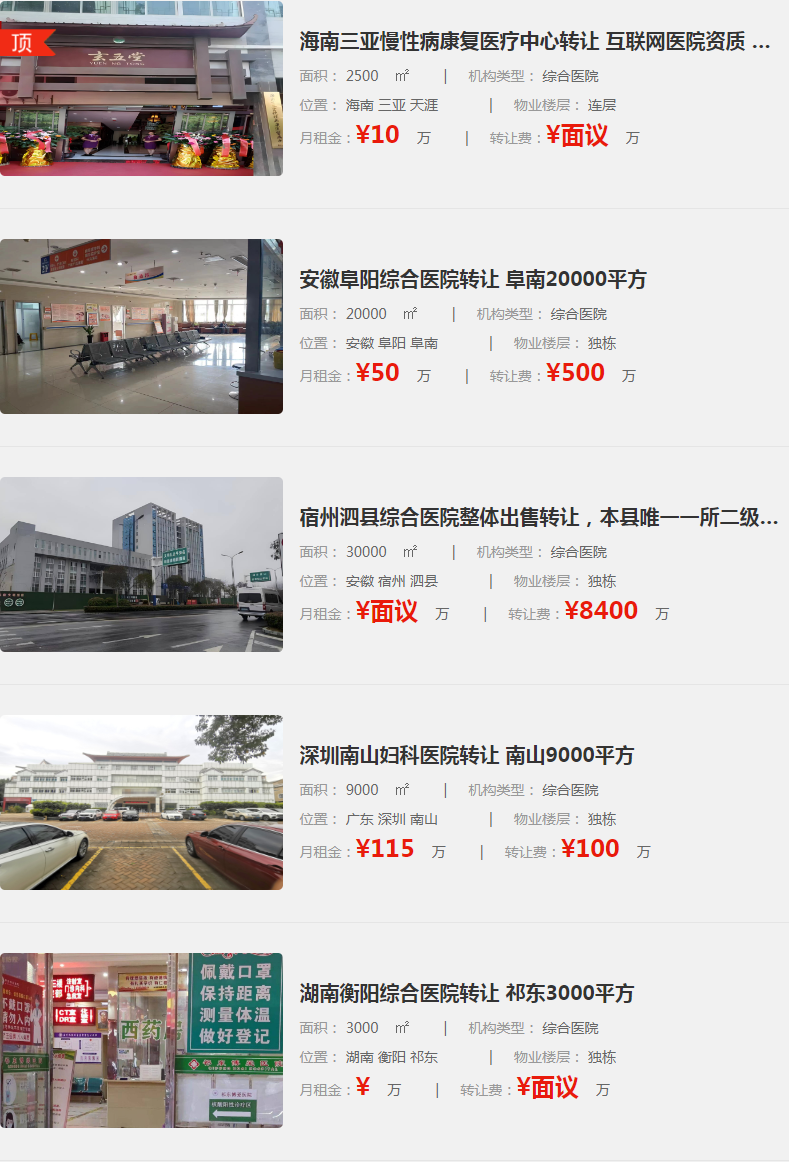Open the 深圳南山妇科医院转让 listing

click(466, 756)
